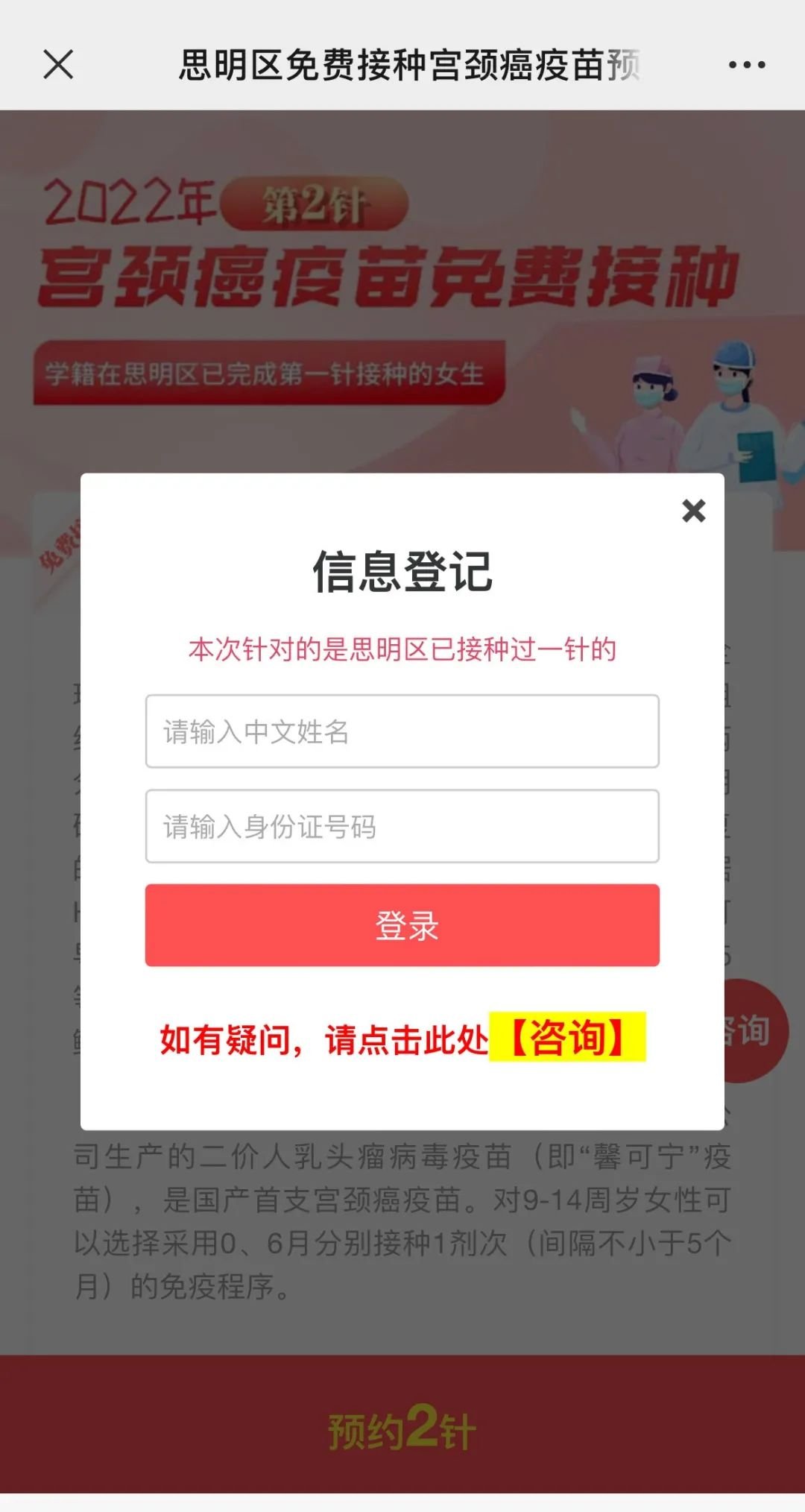This screenshot has width=805, height=1512.
Task: Focus the 请输入中文姓名 name field
Action: 402,731
